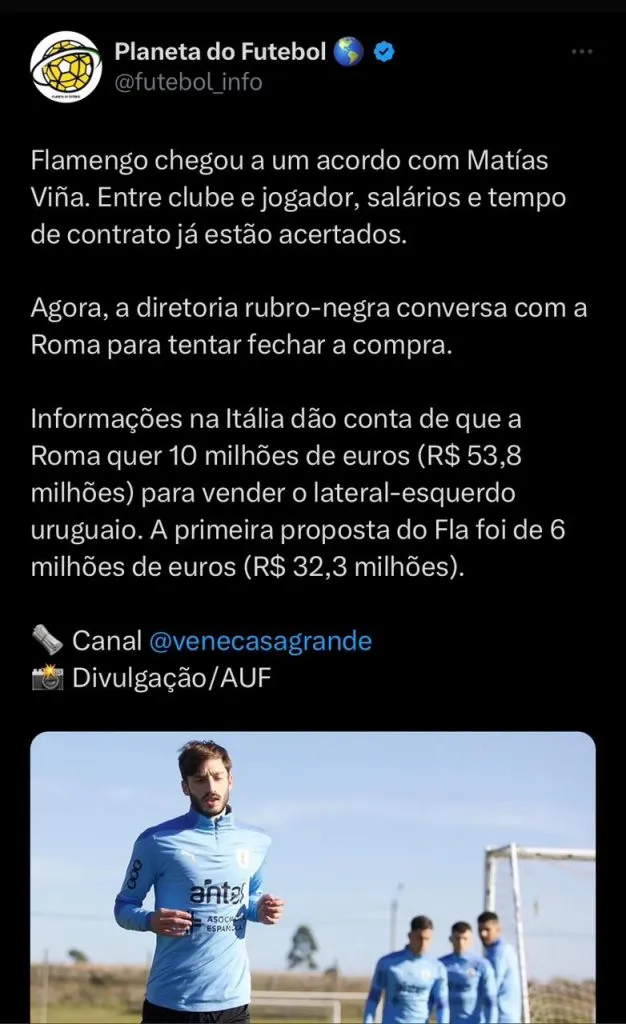
Task: Open the @venecasagrande mention link
Action: pyautogui.click(x=259, y=640)
